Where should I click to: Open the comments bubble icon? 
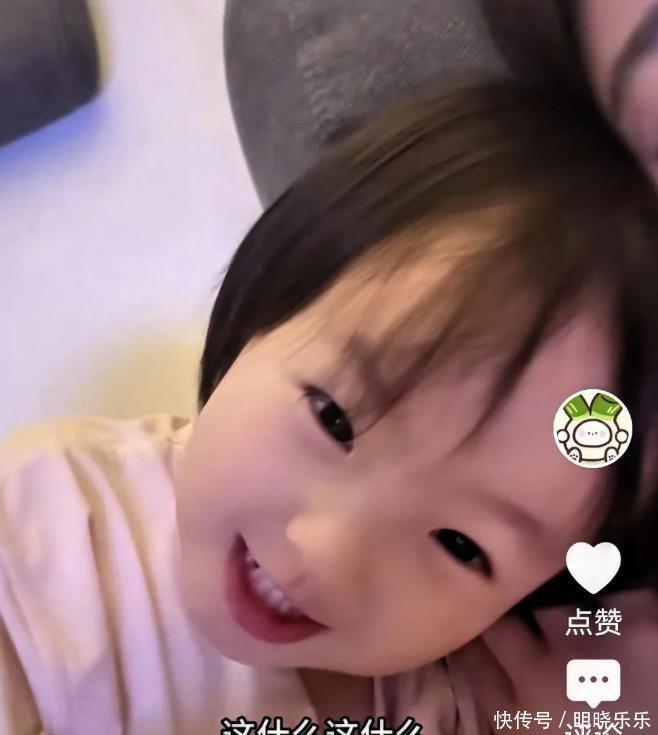tap(593, 682)
